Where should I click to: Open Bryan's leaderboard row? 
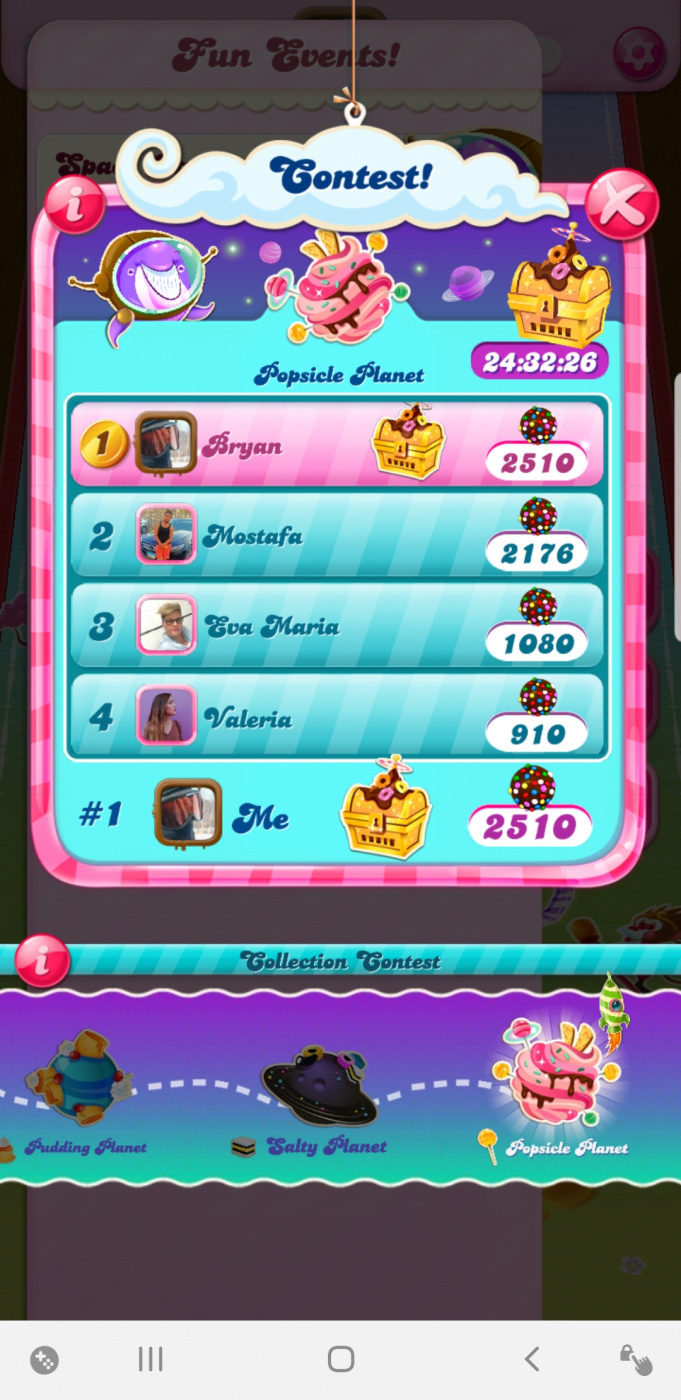pos(336,445)
